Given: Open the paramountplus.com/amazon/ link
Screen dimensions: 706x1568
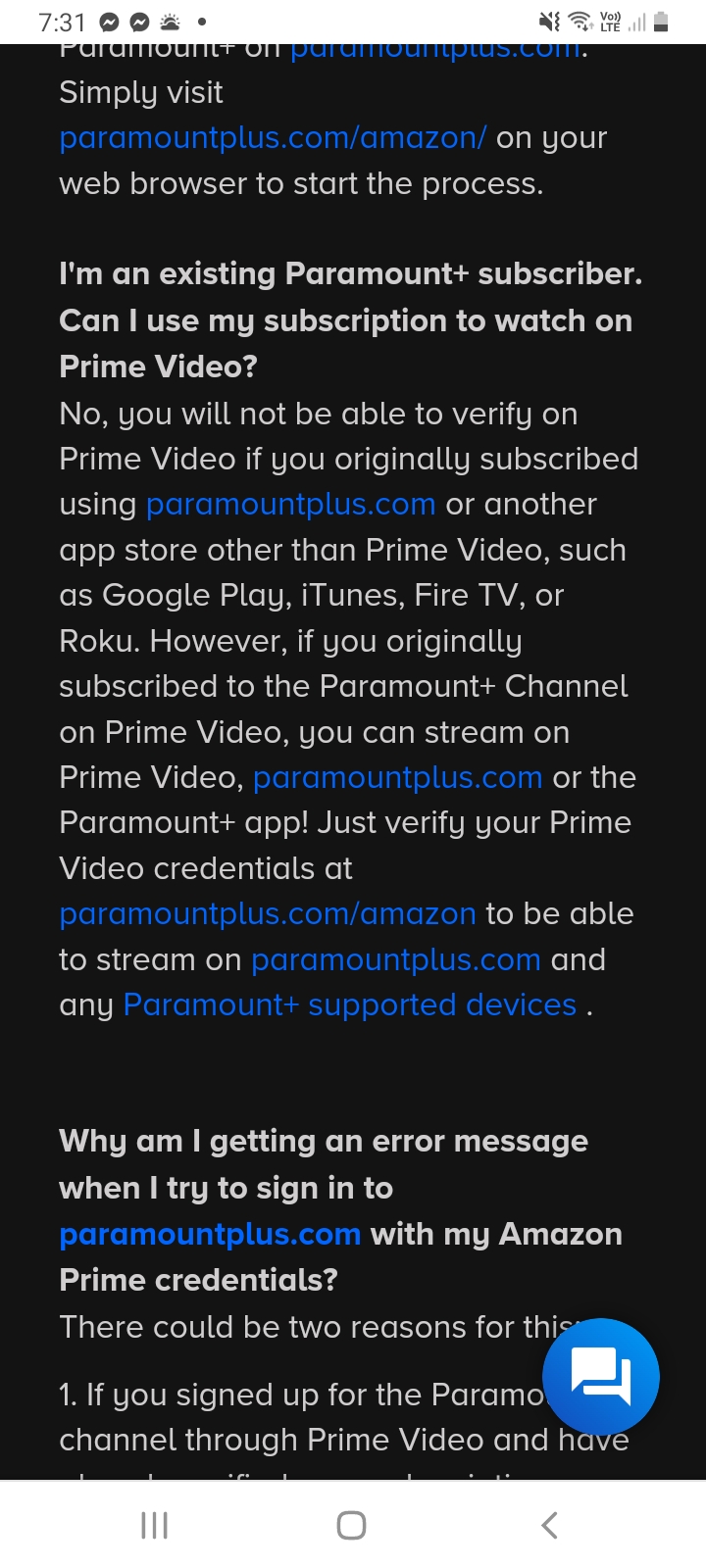Looking at the screenshot, I should coord(272,138).
